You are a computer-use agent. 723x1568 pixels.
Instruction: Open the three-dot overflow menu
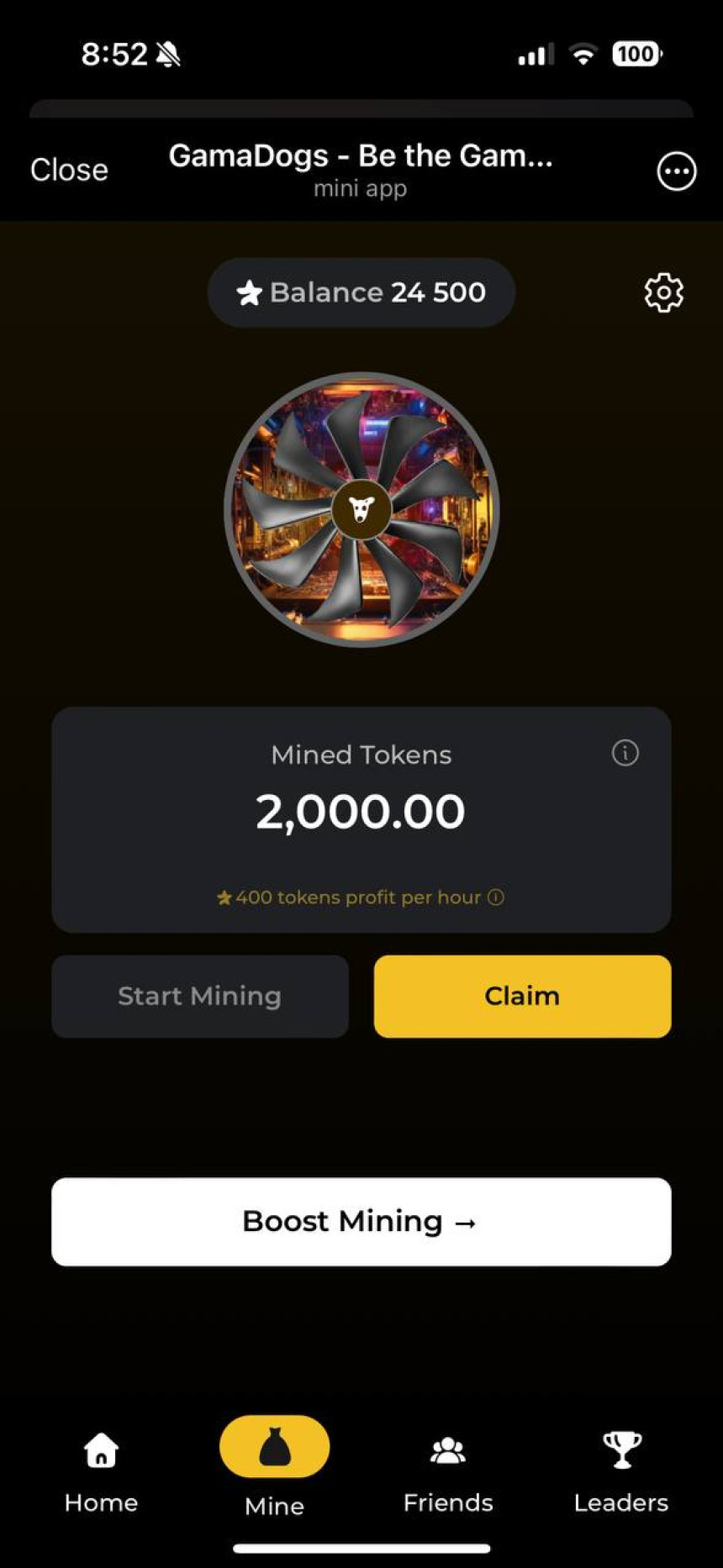(676, 171)
